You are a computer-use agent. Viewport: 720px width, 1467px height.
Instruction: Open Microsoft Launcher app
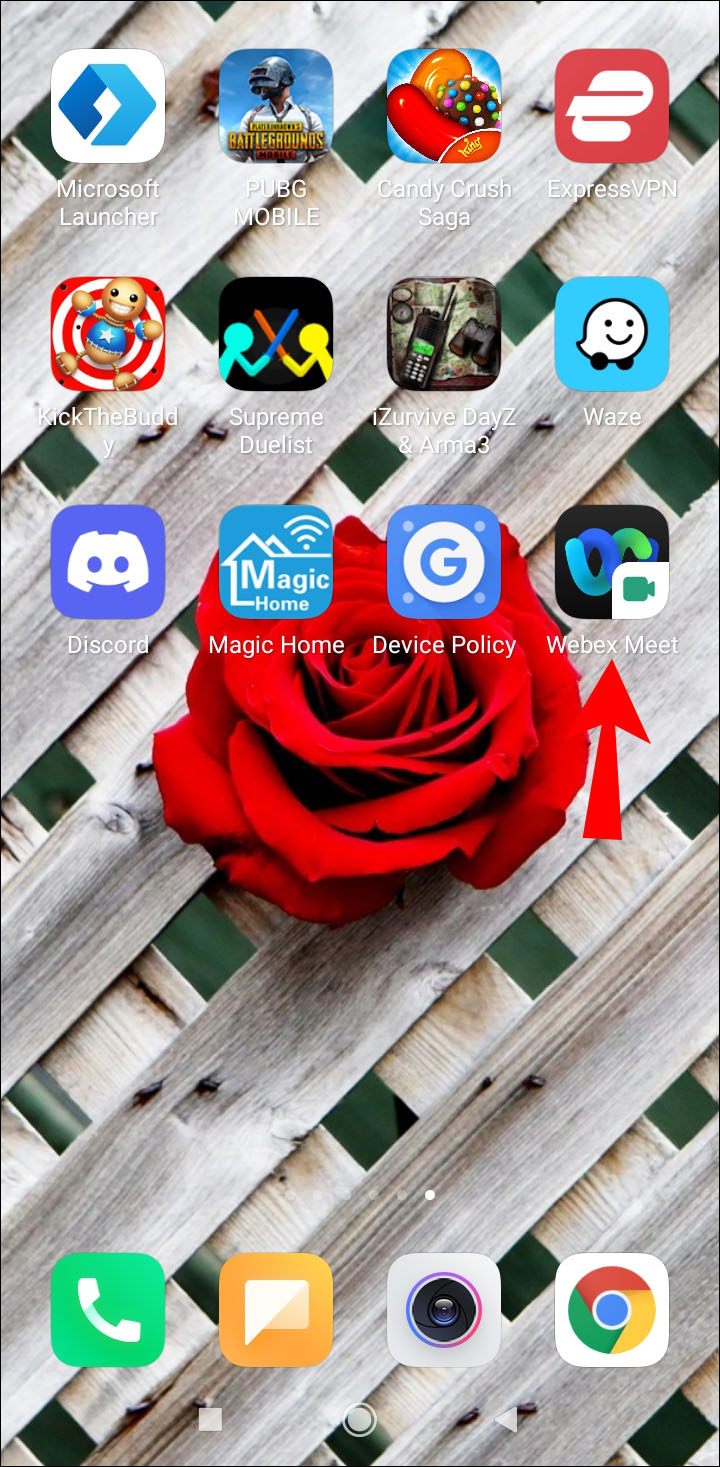coord(108,106)
